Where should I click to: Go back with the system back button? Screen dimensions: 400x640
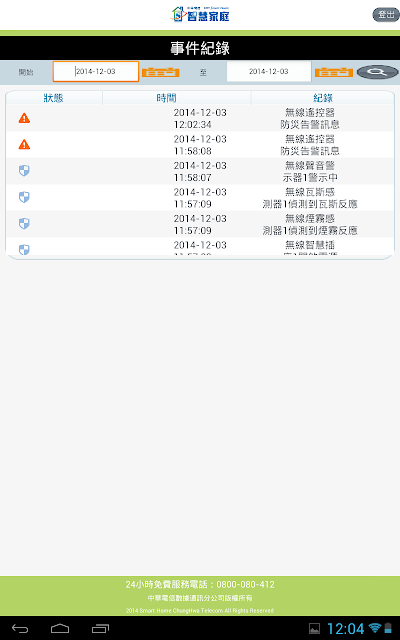(20, 629)
